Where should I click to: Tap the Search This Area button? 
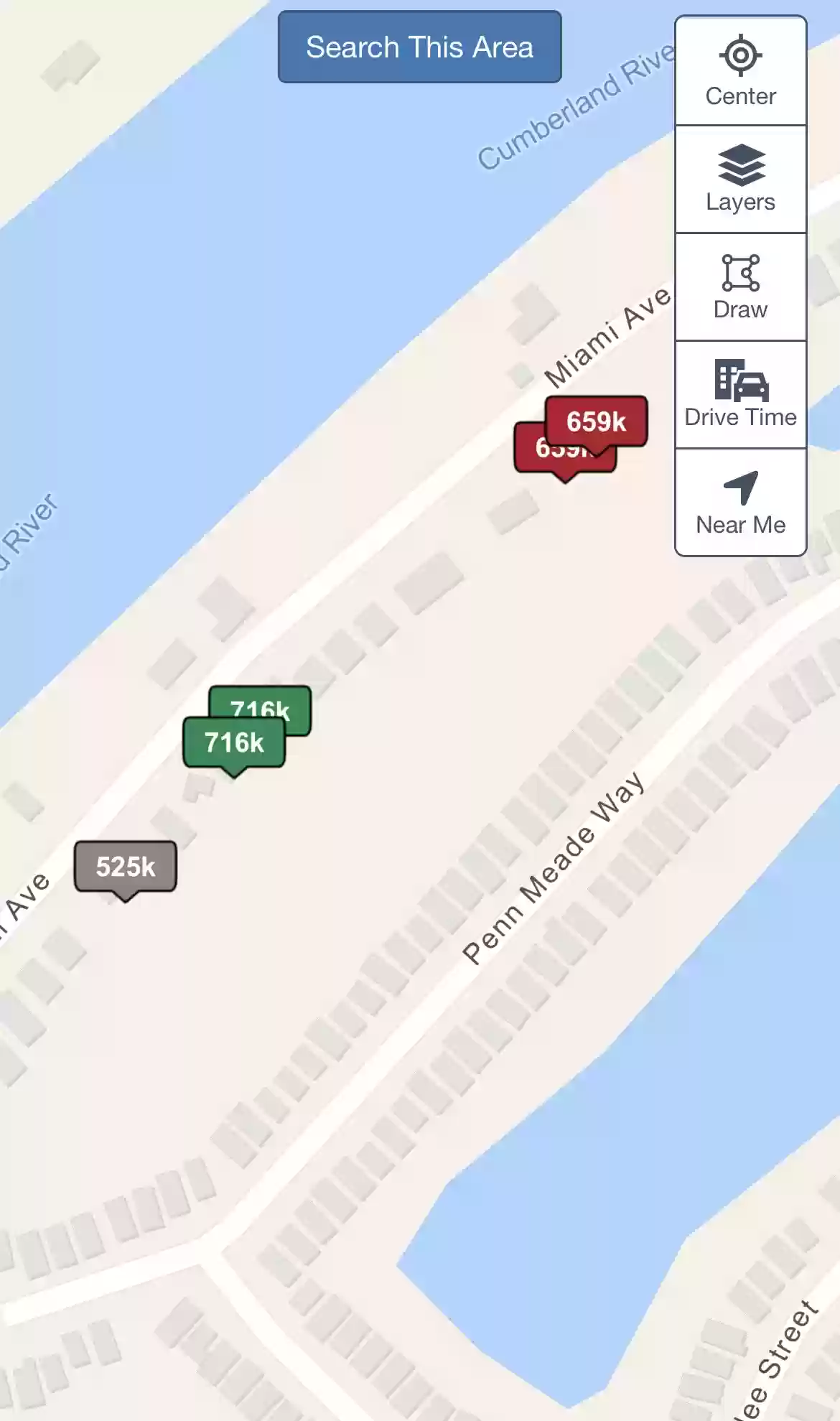tap(419, 47)
